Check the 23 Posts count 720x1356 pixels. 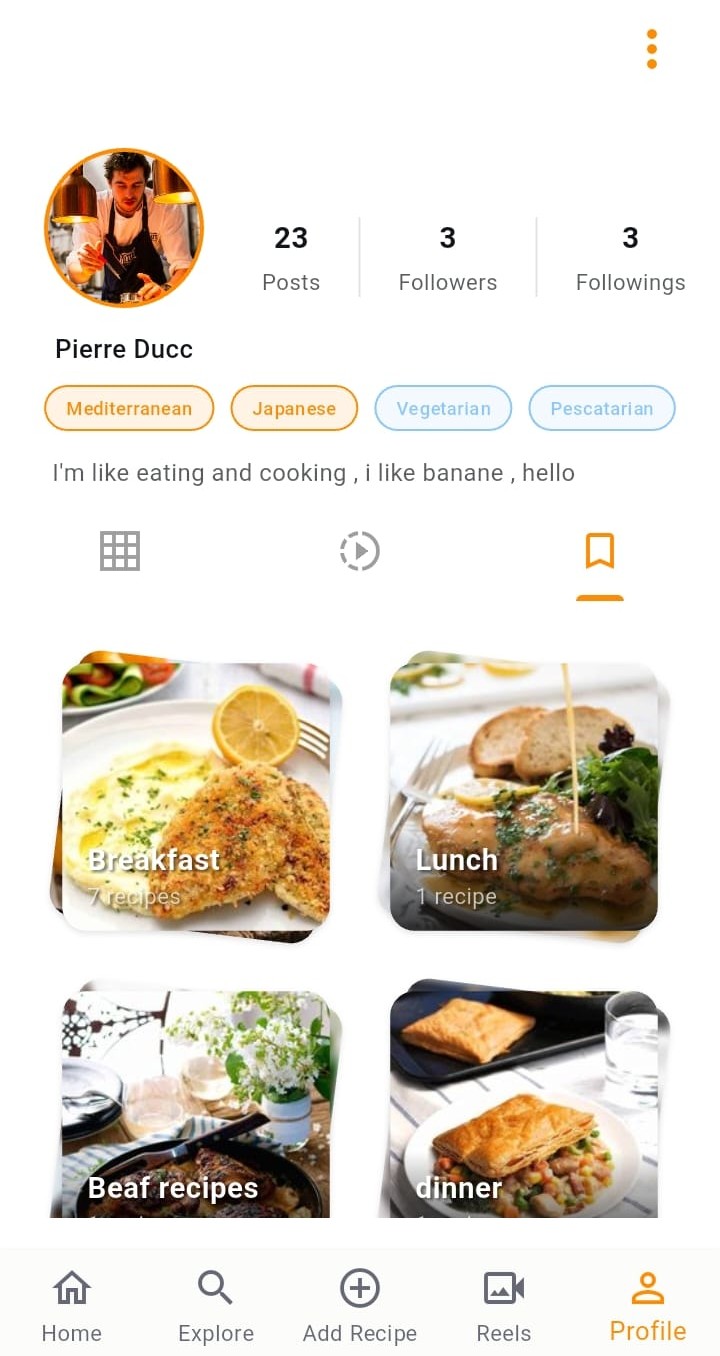point(290,257)
